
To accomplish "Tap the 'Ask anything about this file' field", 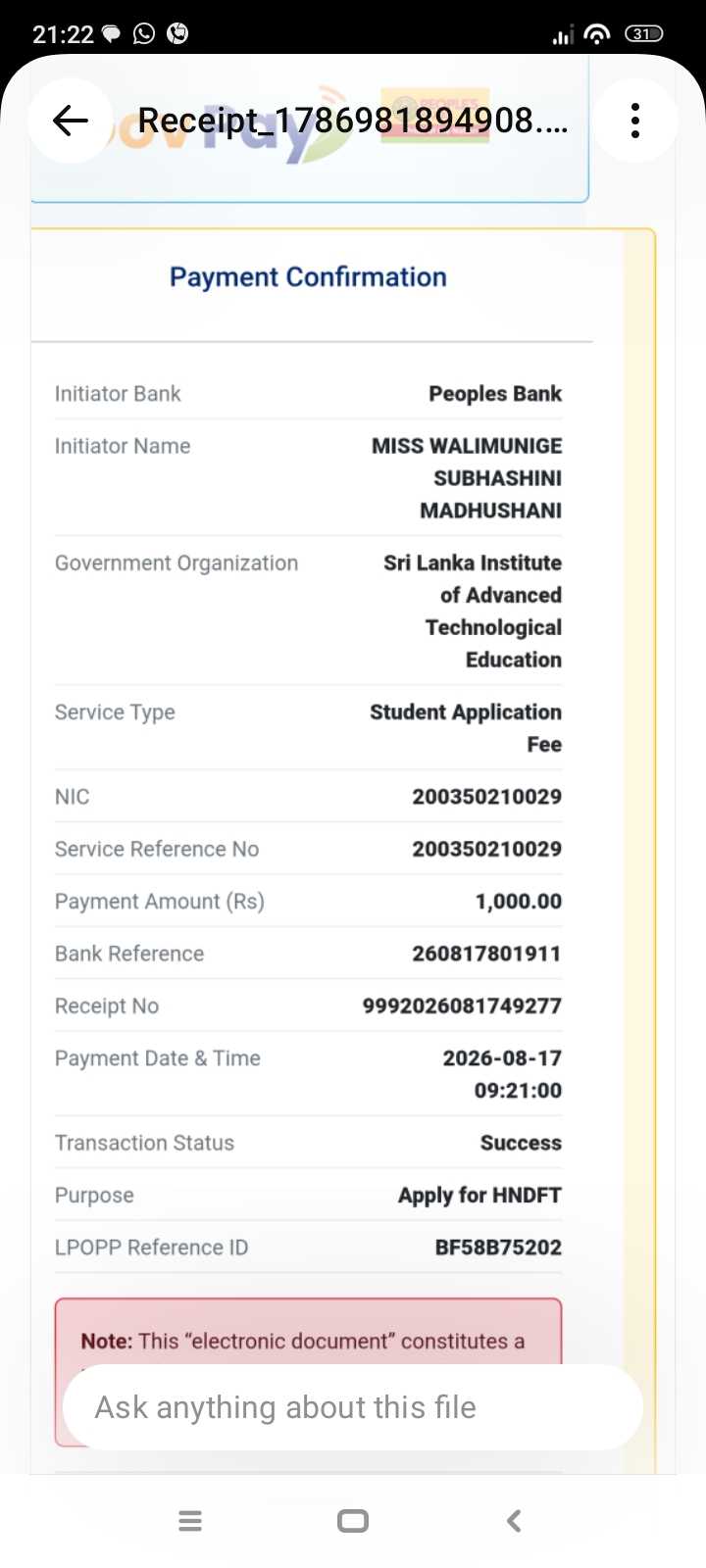I will (353, 1407).
